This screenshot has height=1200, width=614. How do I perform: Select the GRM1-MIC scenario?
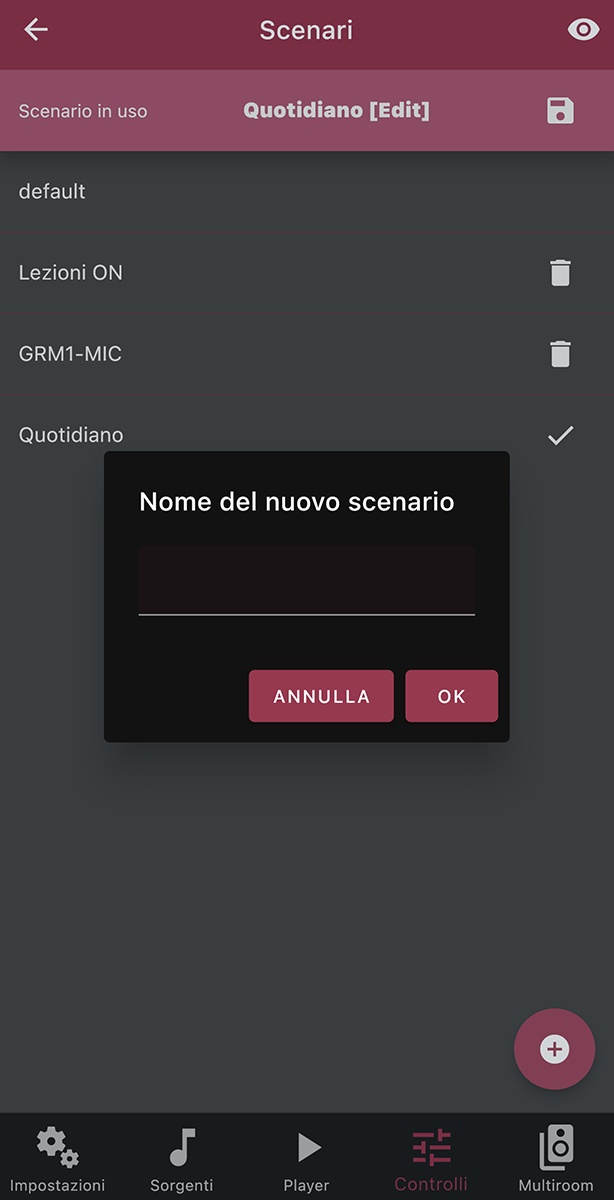pos(70,354)
